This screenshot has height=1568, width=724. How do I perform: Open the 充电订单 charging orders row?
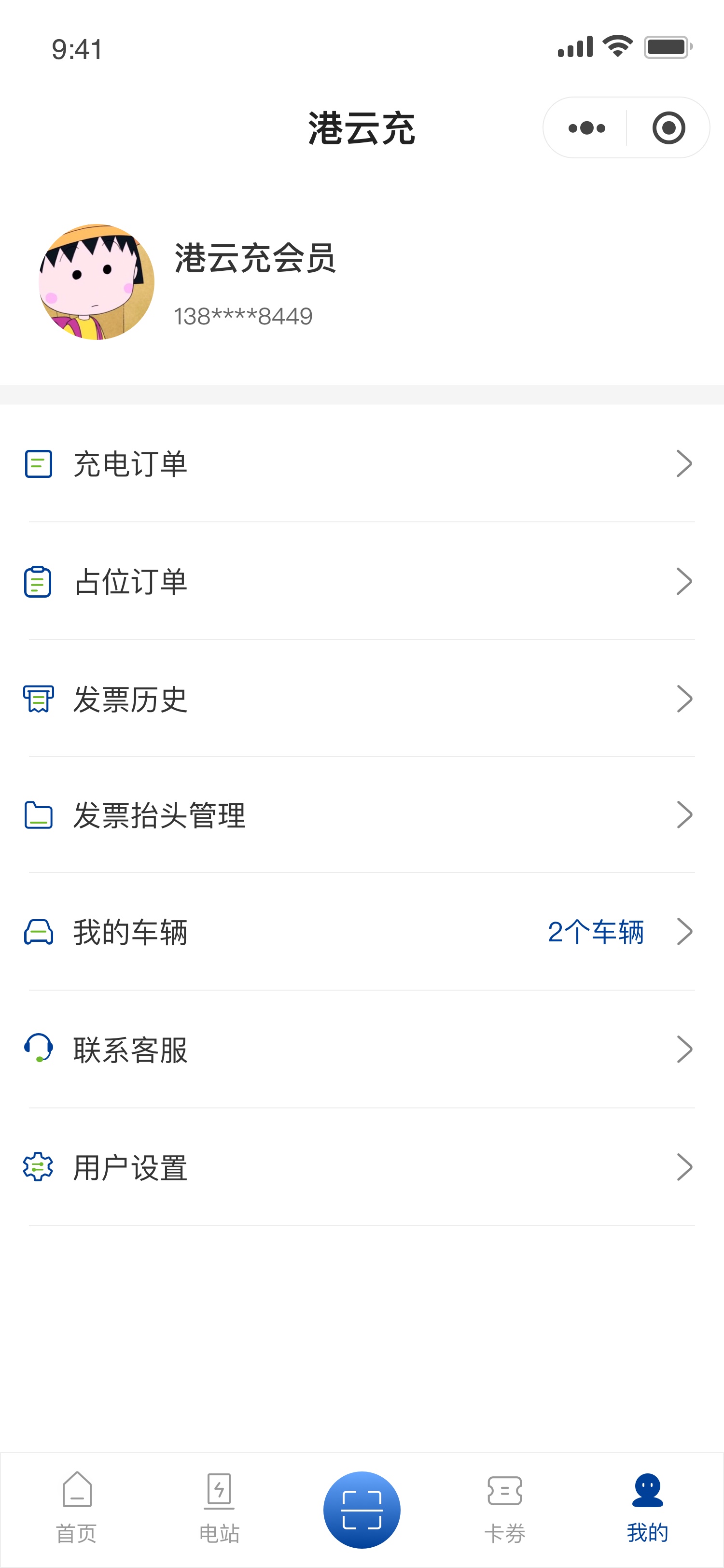(362, 464)
